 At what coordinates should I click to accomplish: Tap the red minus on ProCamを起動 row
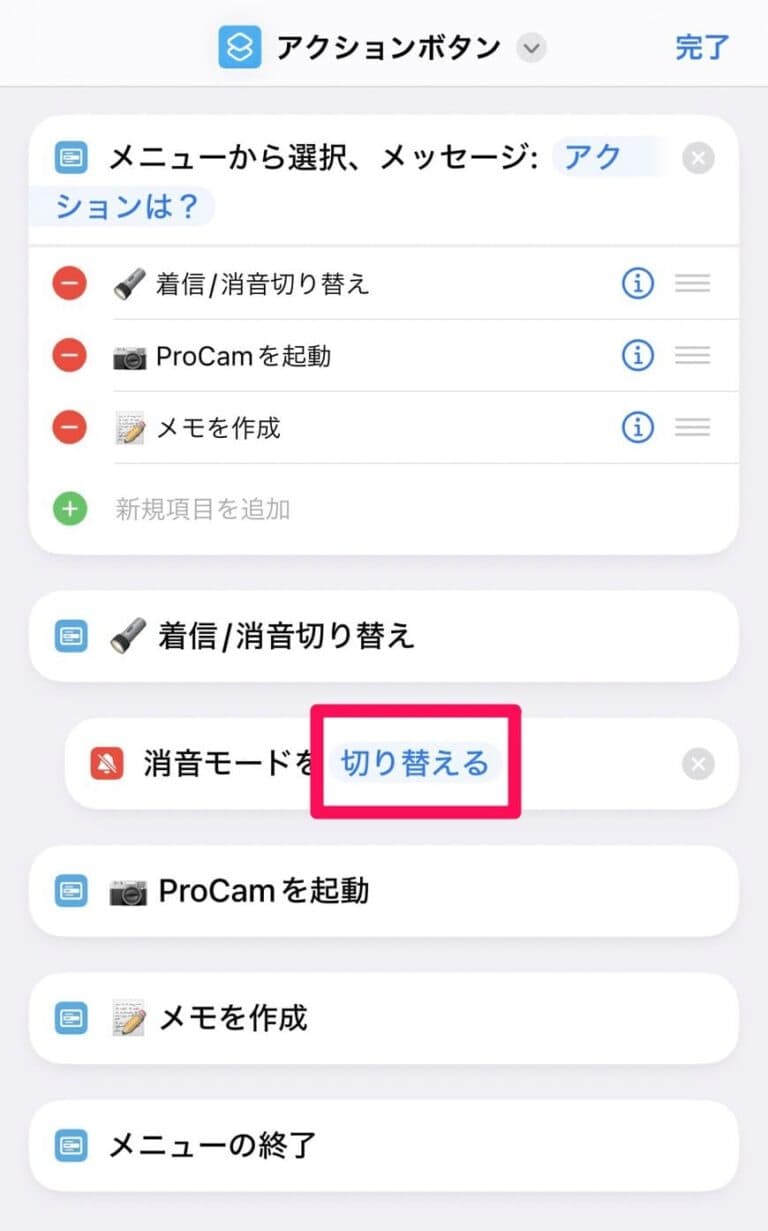[x=69, y=356]
